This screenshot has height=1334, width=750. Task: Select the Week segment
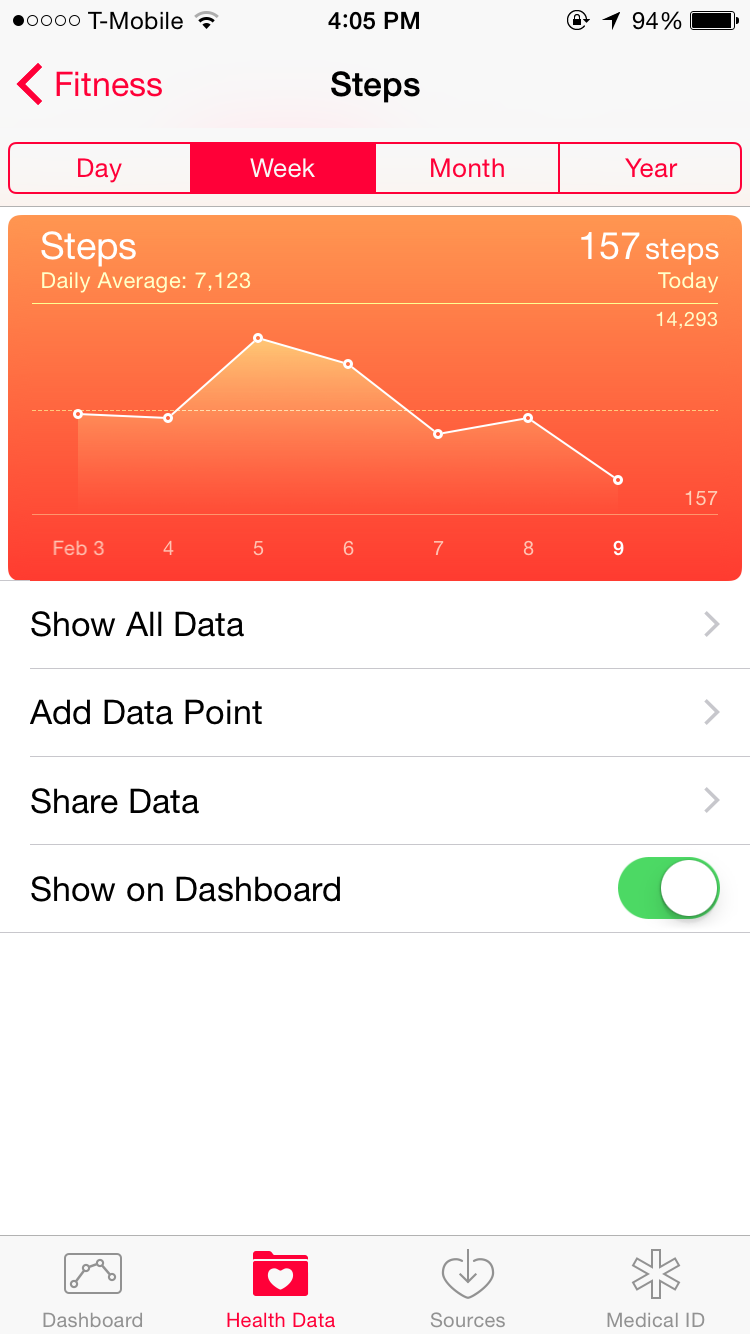coord(283,168)
